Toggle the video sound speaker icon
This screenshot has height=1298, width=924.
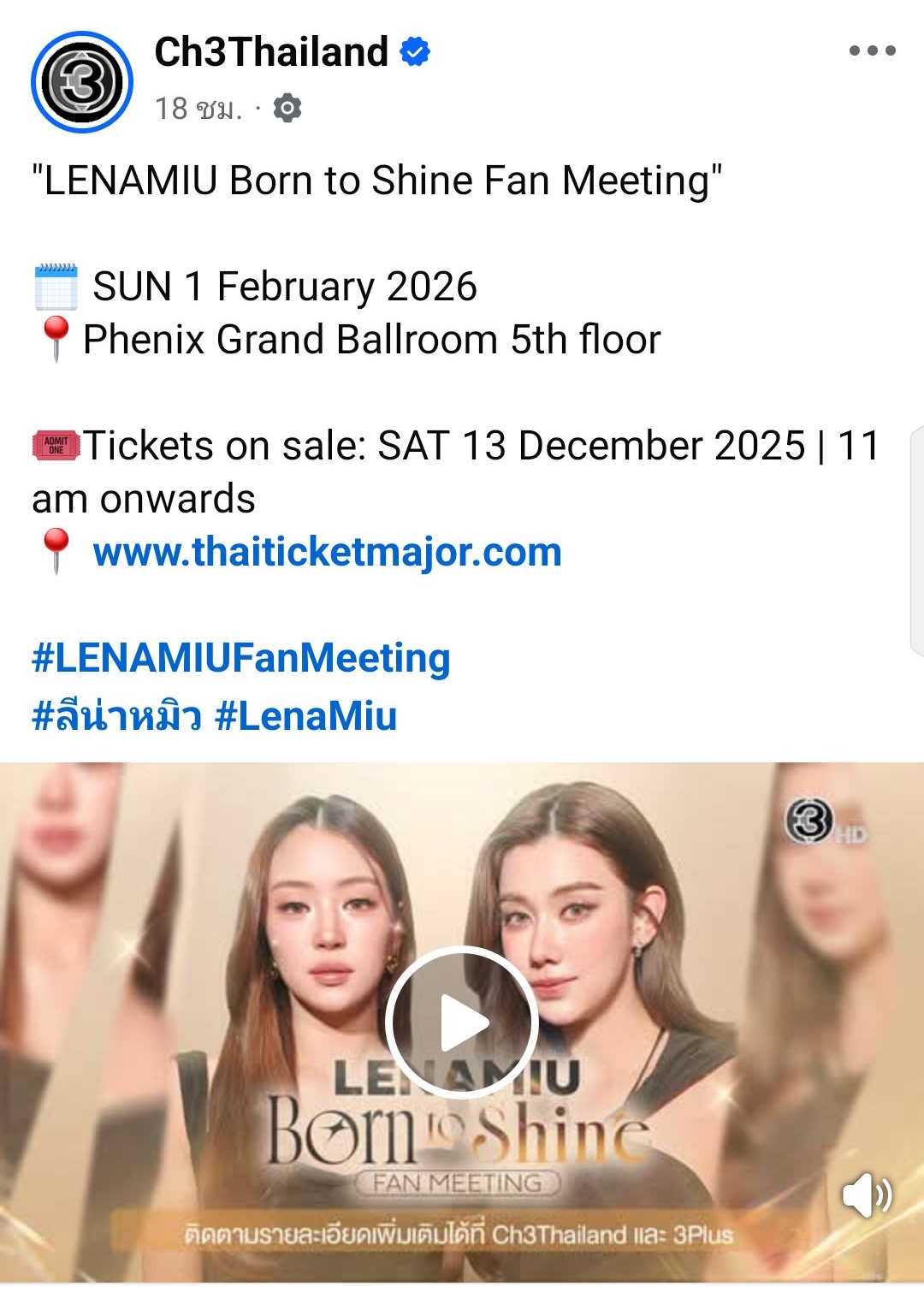pos(866,1194)
